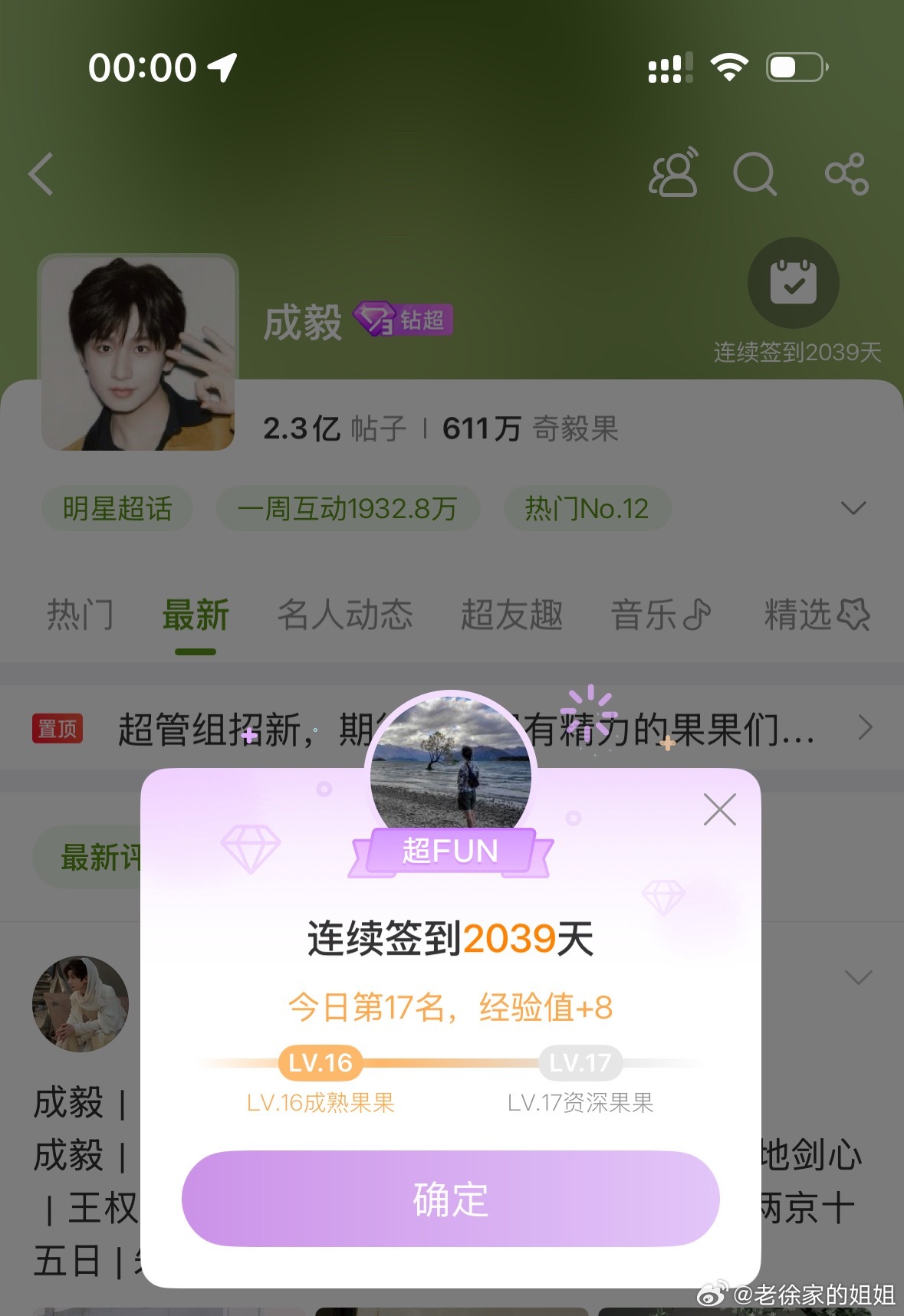
Task: Open the supertopic search icon
Action: (x=755, y=174)
